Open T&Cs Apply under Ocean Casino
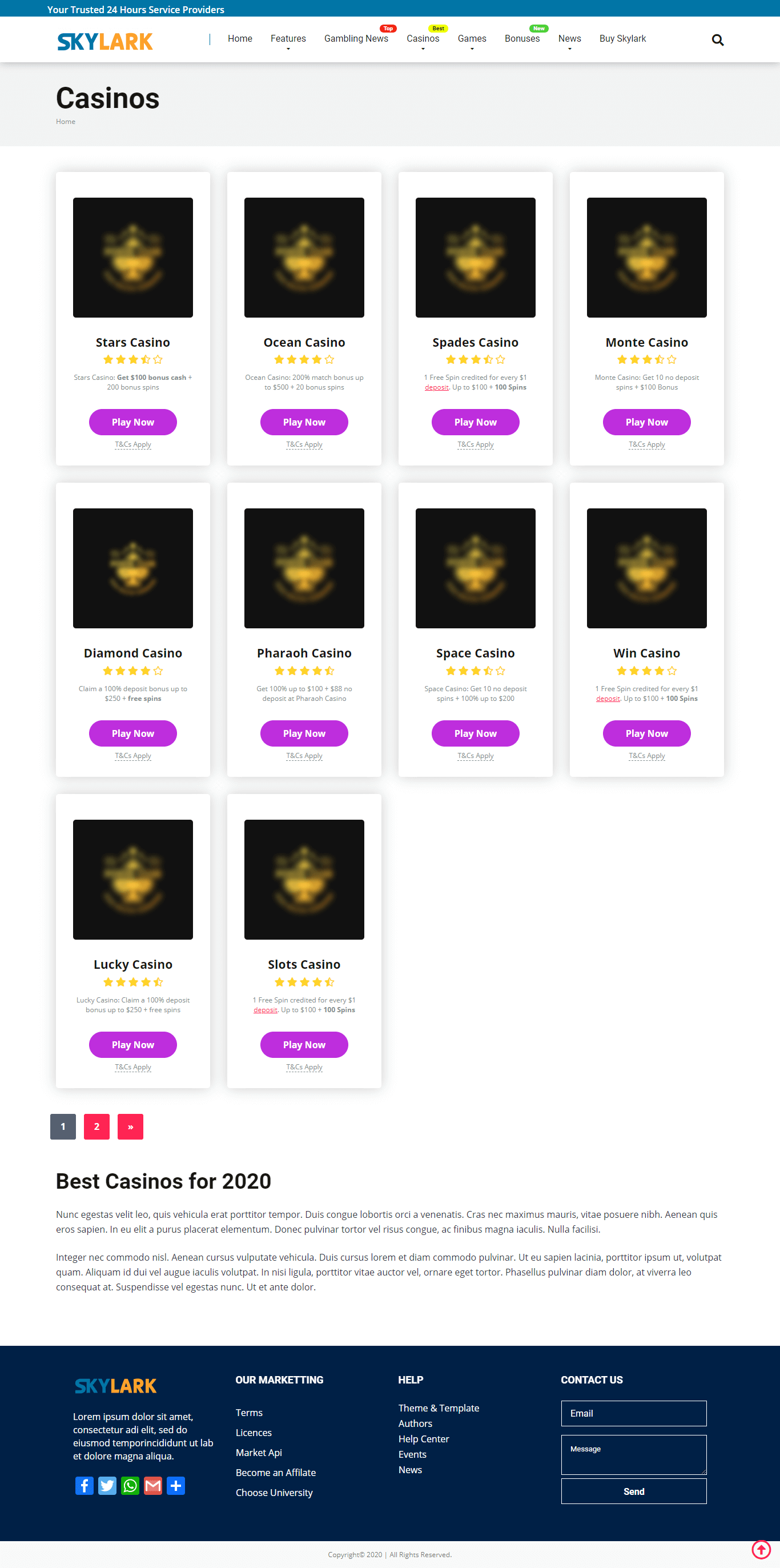The height and width of the screenshot is (1568, 780). tap(304, 444)
